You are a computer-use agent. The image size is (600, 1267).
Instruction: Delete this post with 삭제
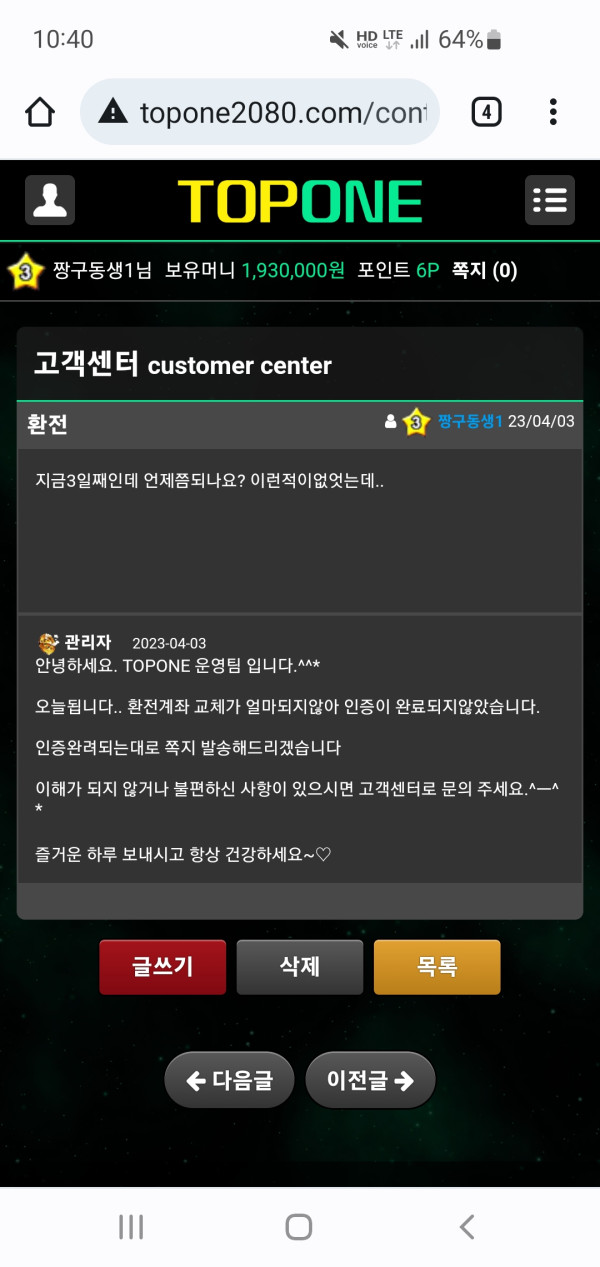point(300,967)
